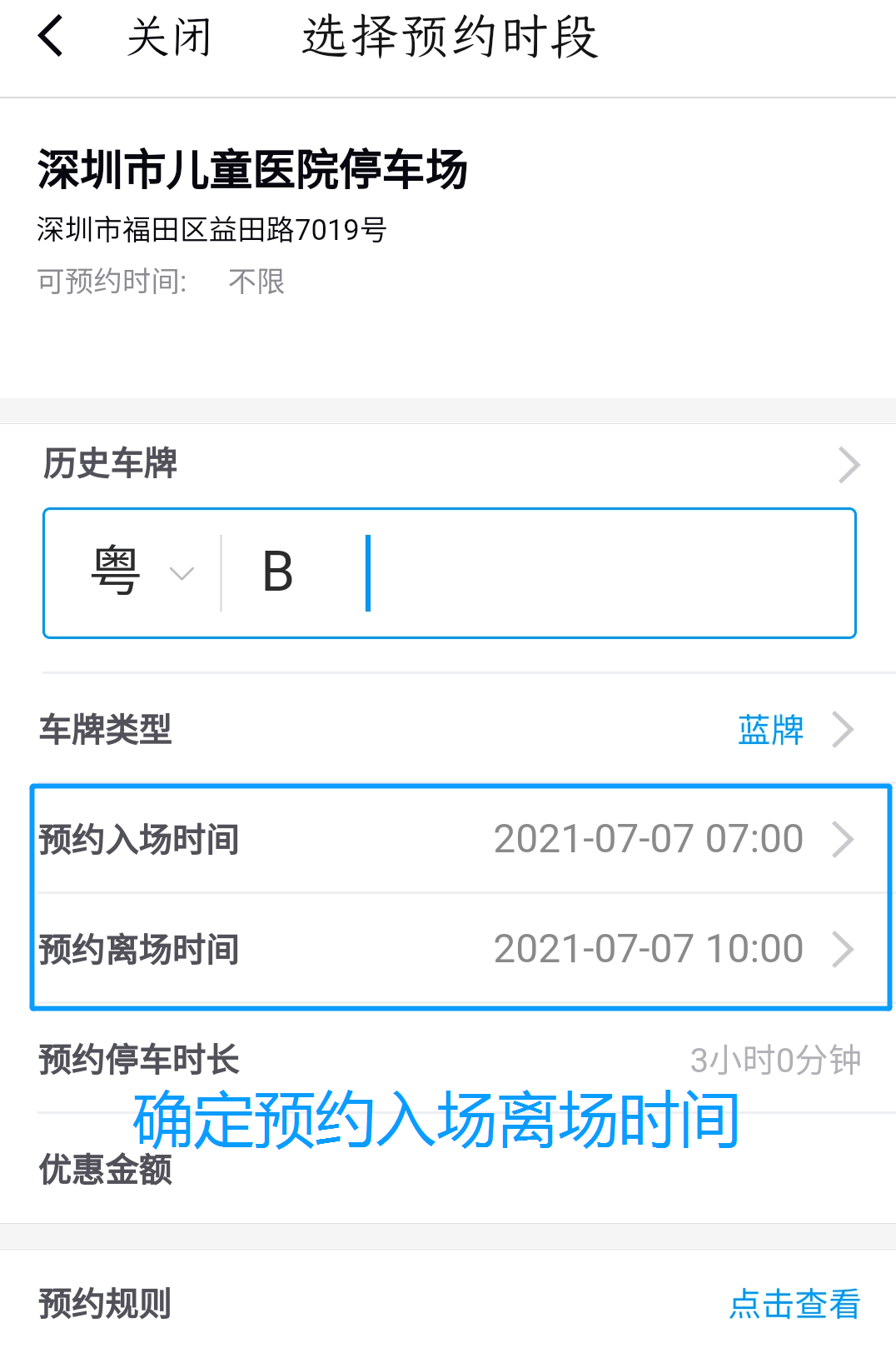
Task: Open the 预约入场时间 entry time picker
Action: (450, 839)
